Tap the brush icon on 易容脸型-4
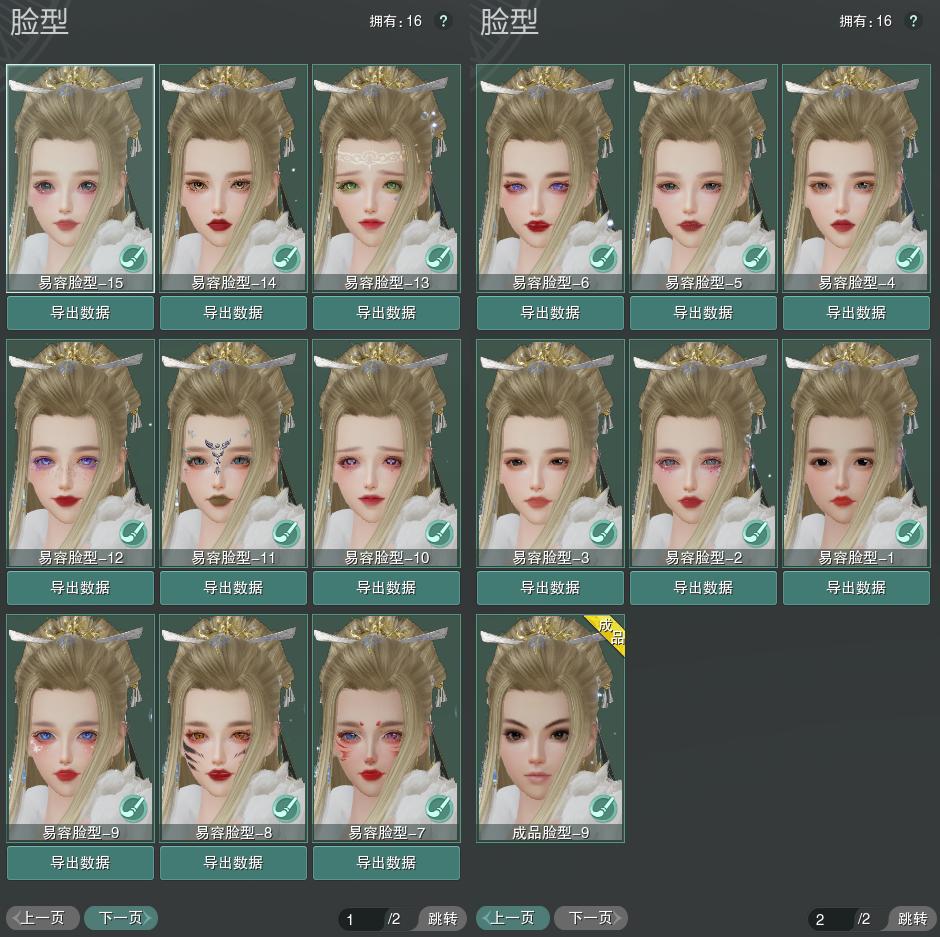 tap(909, 258)
